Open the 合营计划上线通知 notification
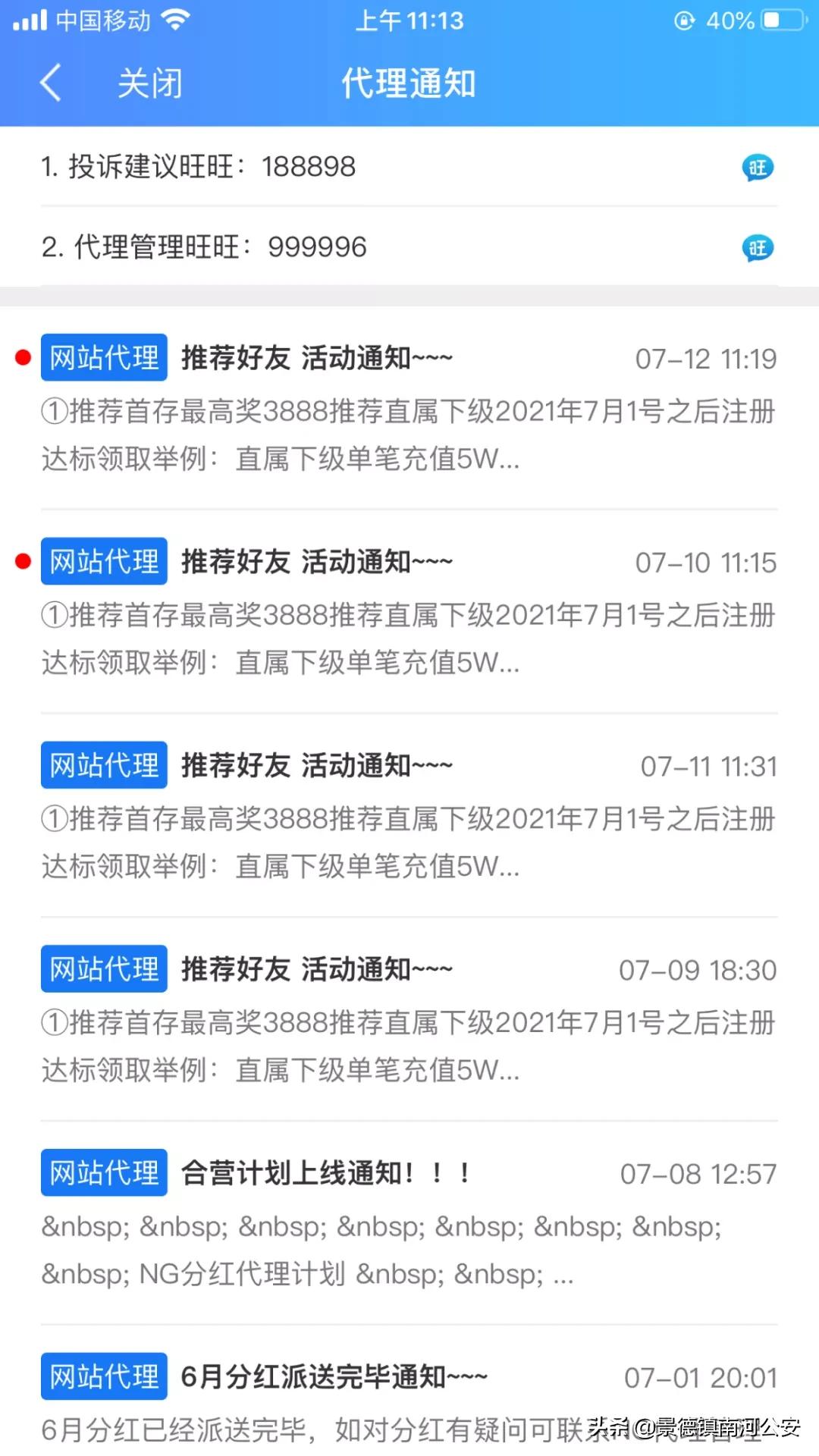This screenshot has width=819, height=1456. pos(325,1172)
